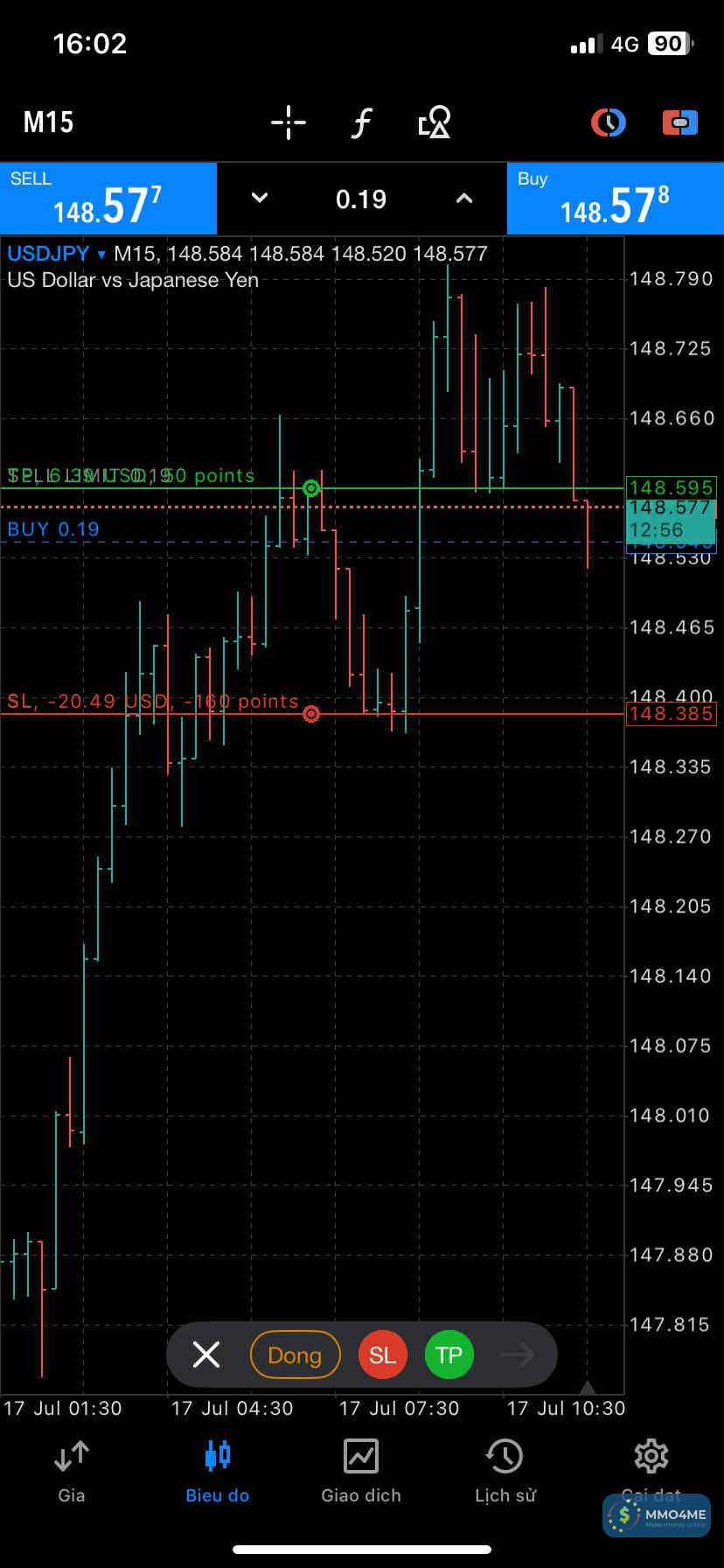The width and height of the screenshot is (724, 1568).
Task: Close the position with Dong
Action: [295, 1354]
